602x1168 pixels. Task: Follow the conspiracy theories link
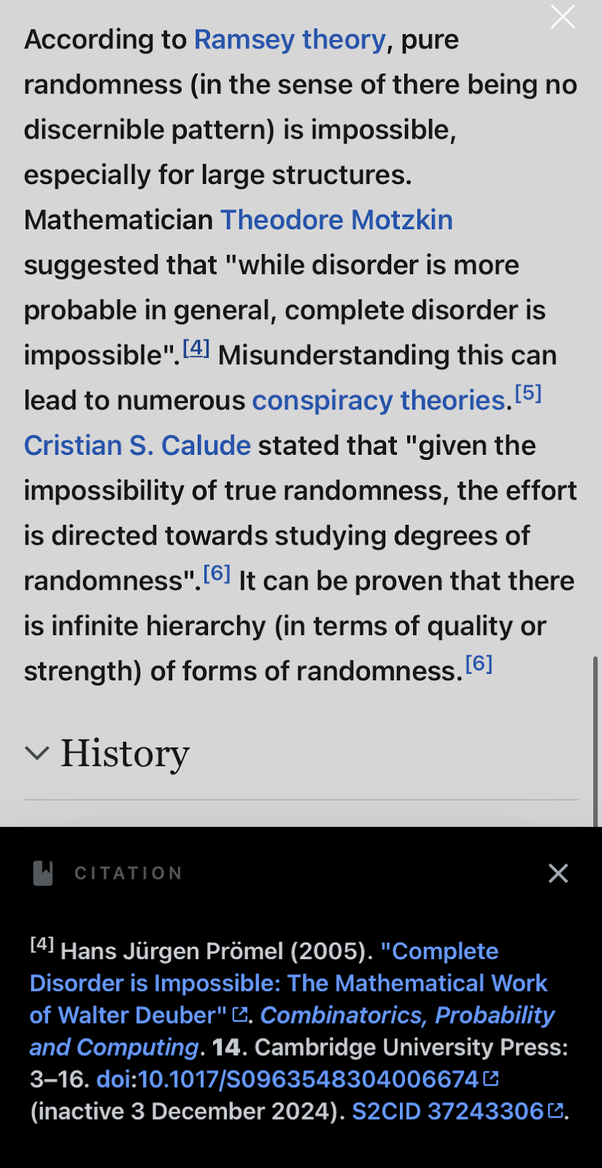(378, 401)
